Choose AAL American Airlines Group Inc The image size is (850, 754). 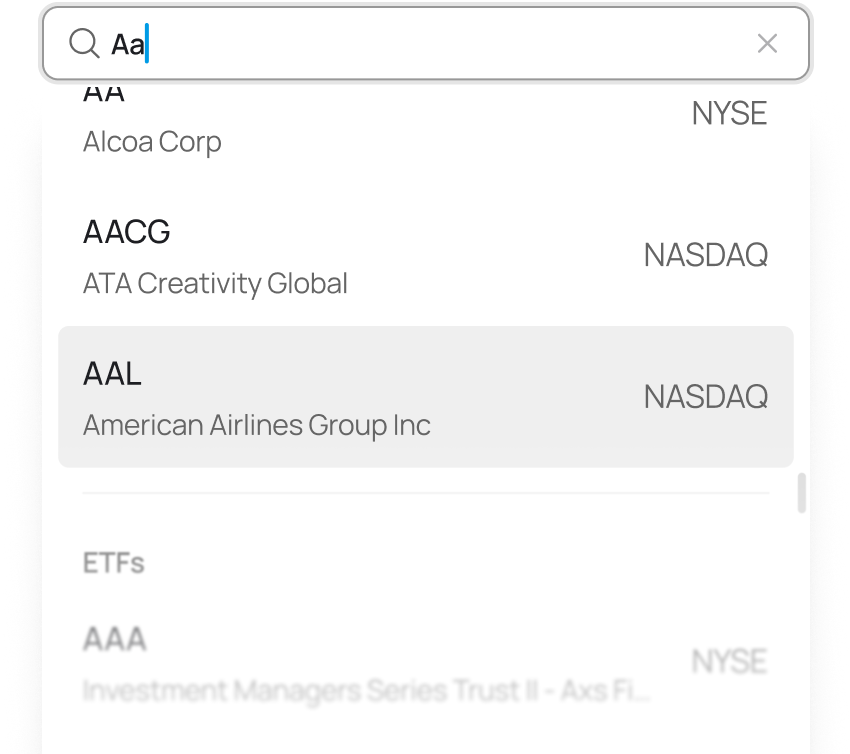(x=425, y=397)
